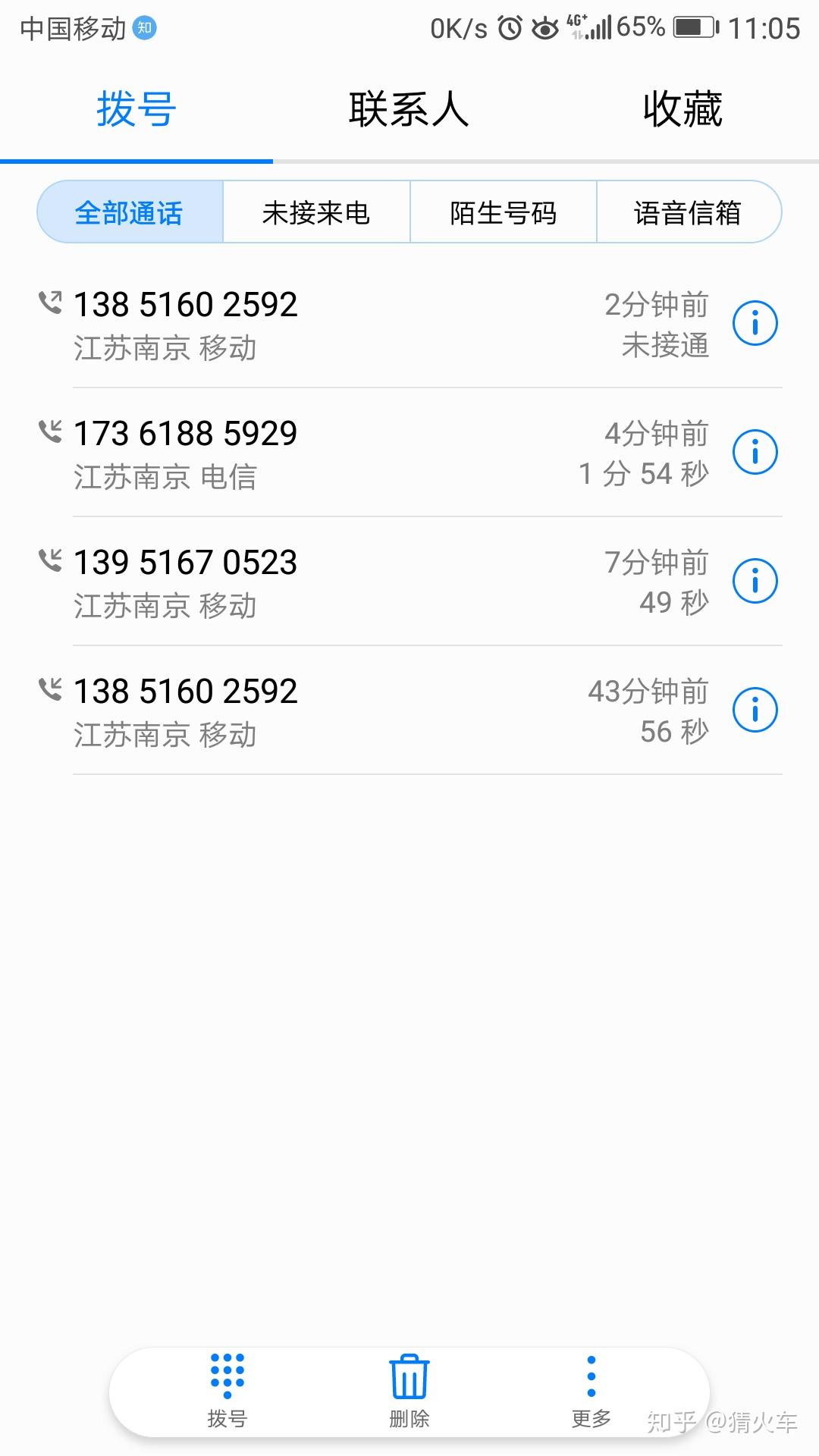Filter calls with 未接来电

[x=315, y=212]
